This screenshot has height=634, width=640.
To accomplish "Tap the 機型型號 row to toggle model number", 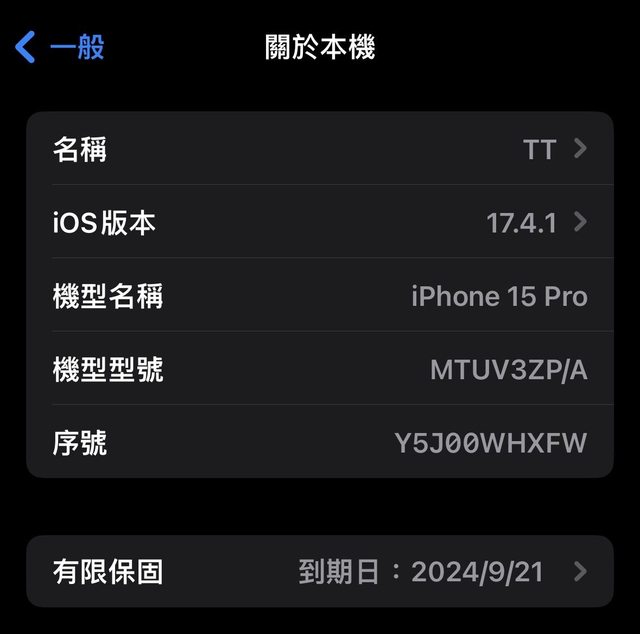I will [320, 370].
